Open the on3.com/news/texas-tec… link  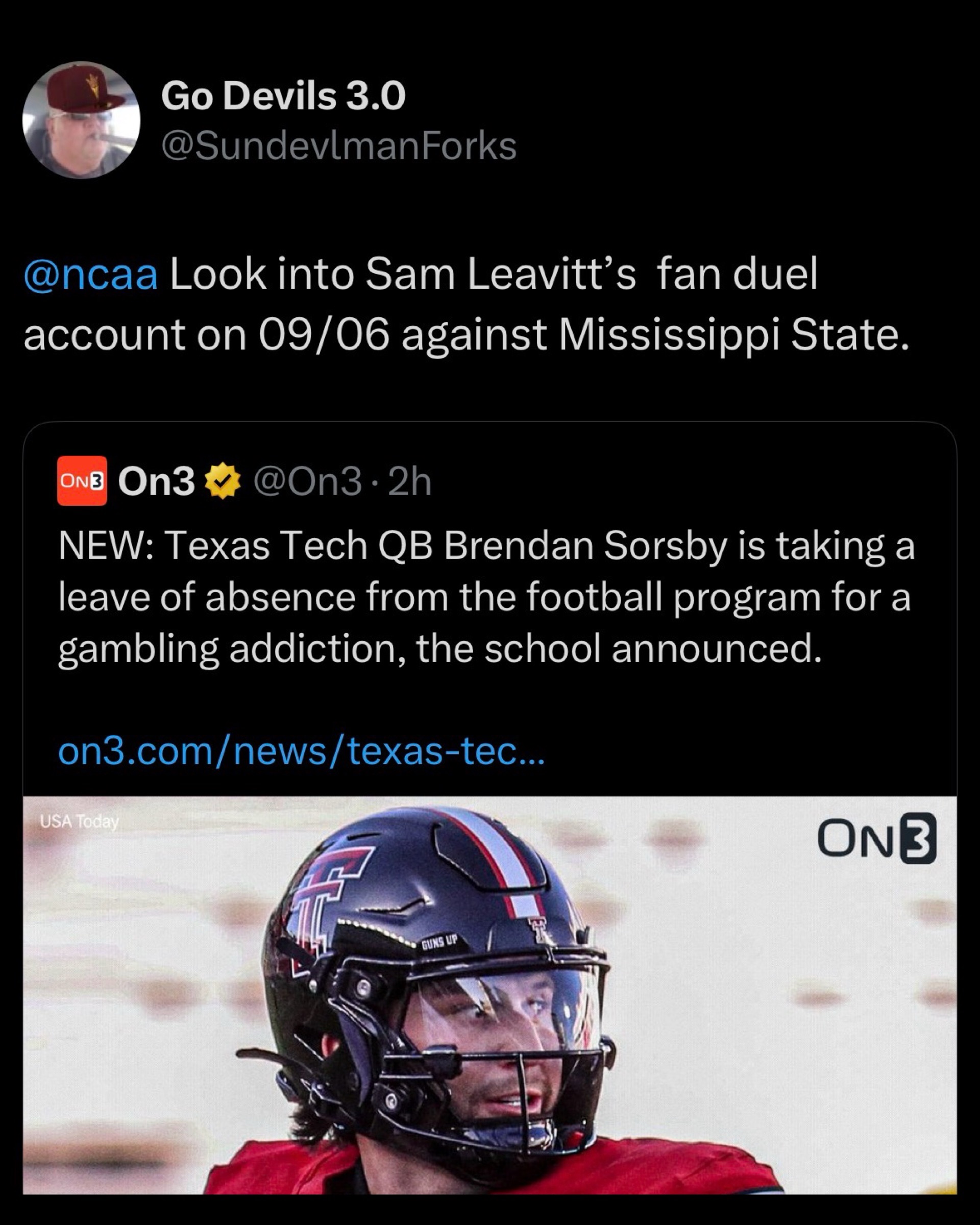coord(301,751)
